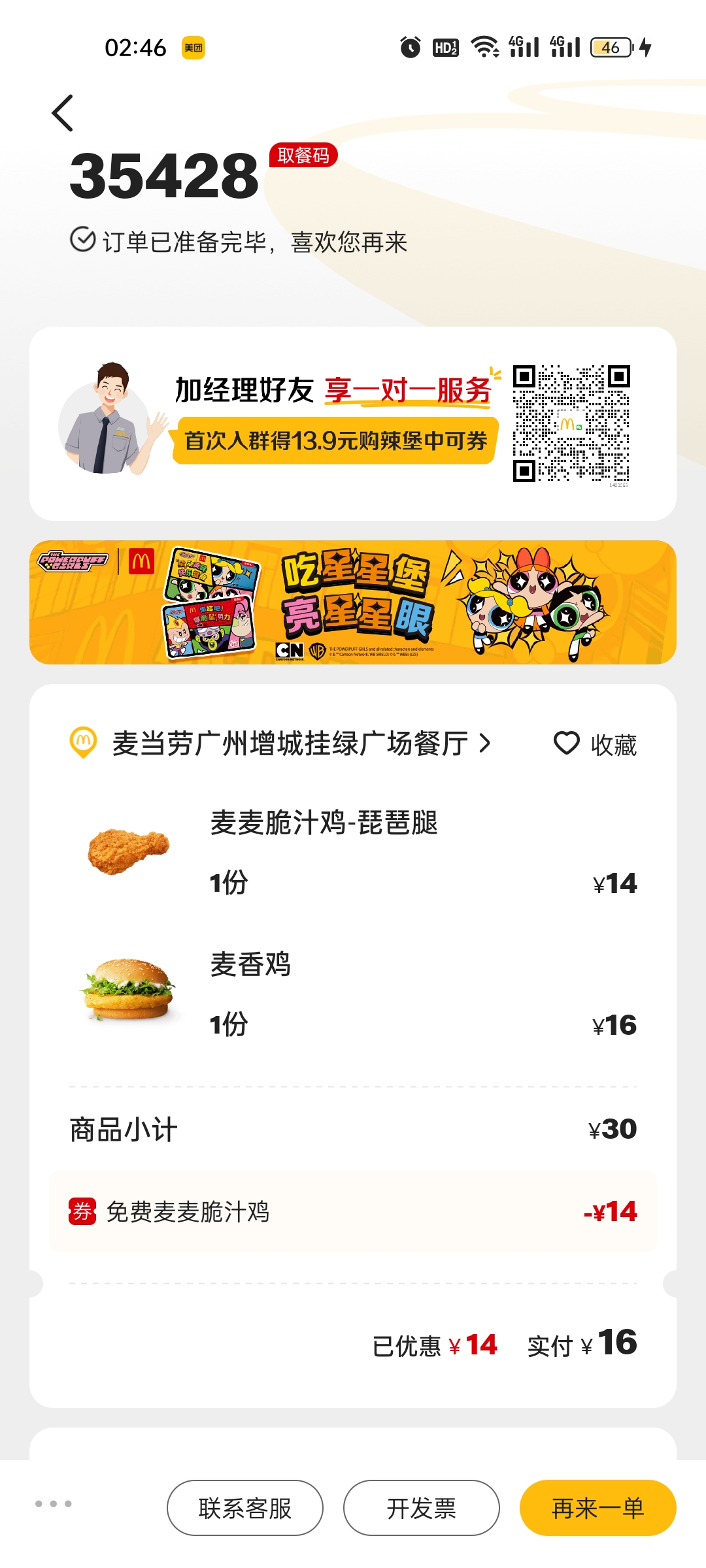This screenshot has height=1568, width=706.
Task: Reorder with the 再来一单 button
Action: [597, 1508]
